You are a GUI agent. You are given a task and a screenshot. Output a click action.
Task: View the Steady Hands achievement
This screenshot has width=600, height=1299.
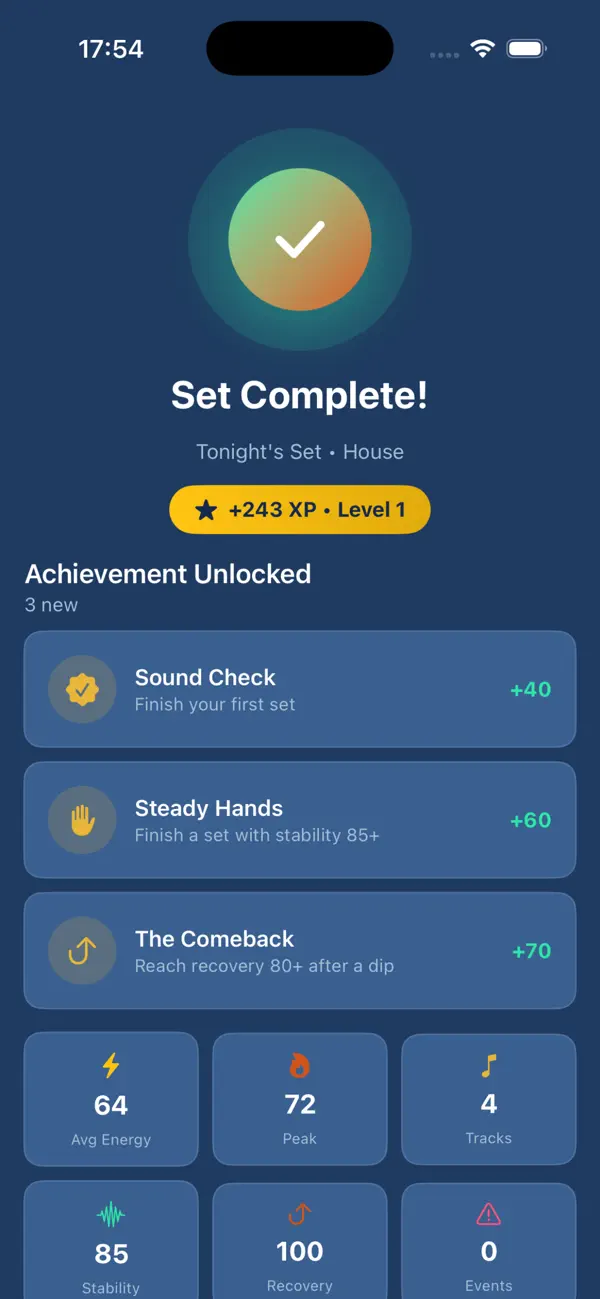(300, 820)
